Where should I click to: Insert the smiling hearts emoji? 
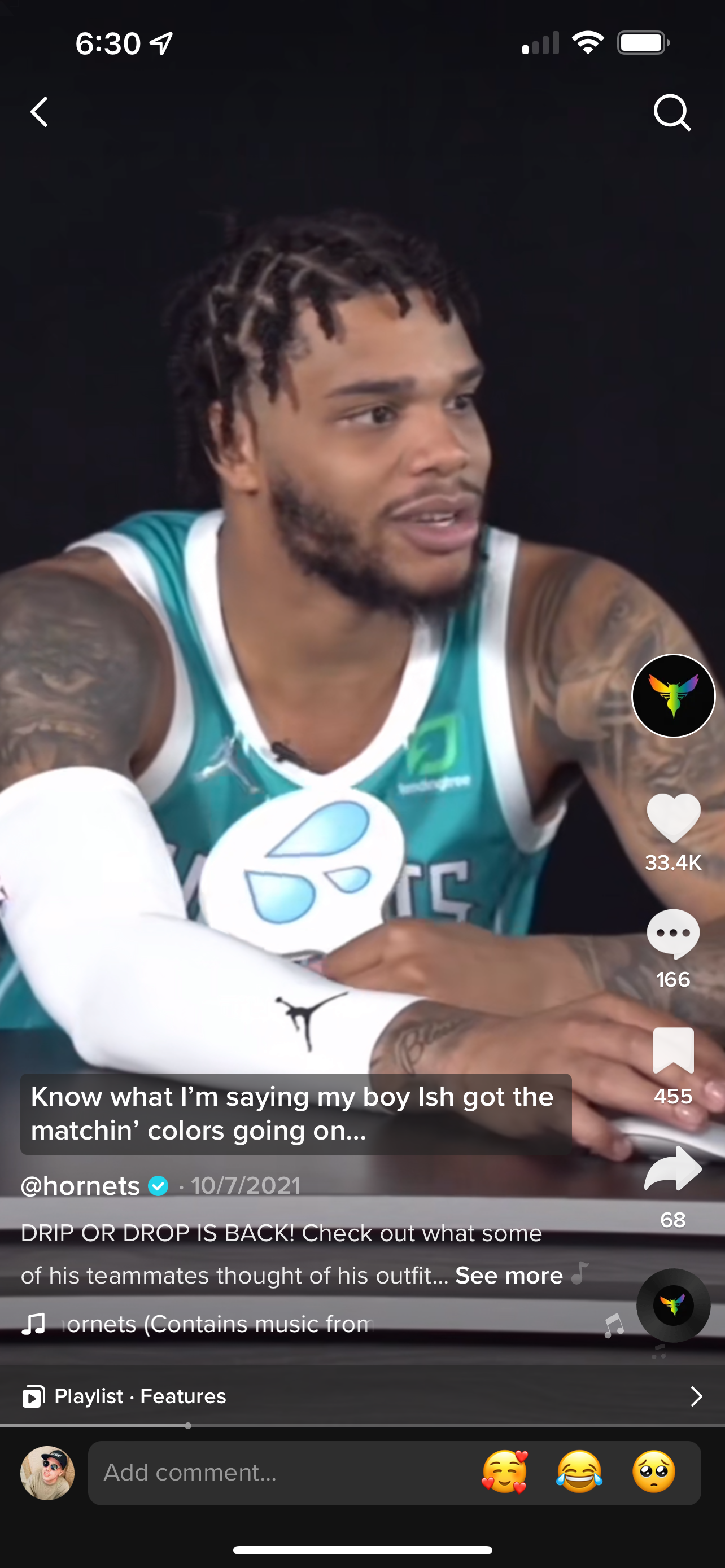(x=504, y=1472)
